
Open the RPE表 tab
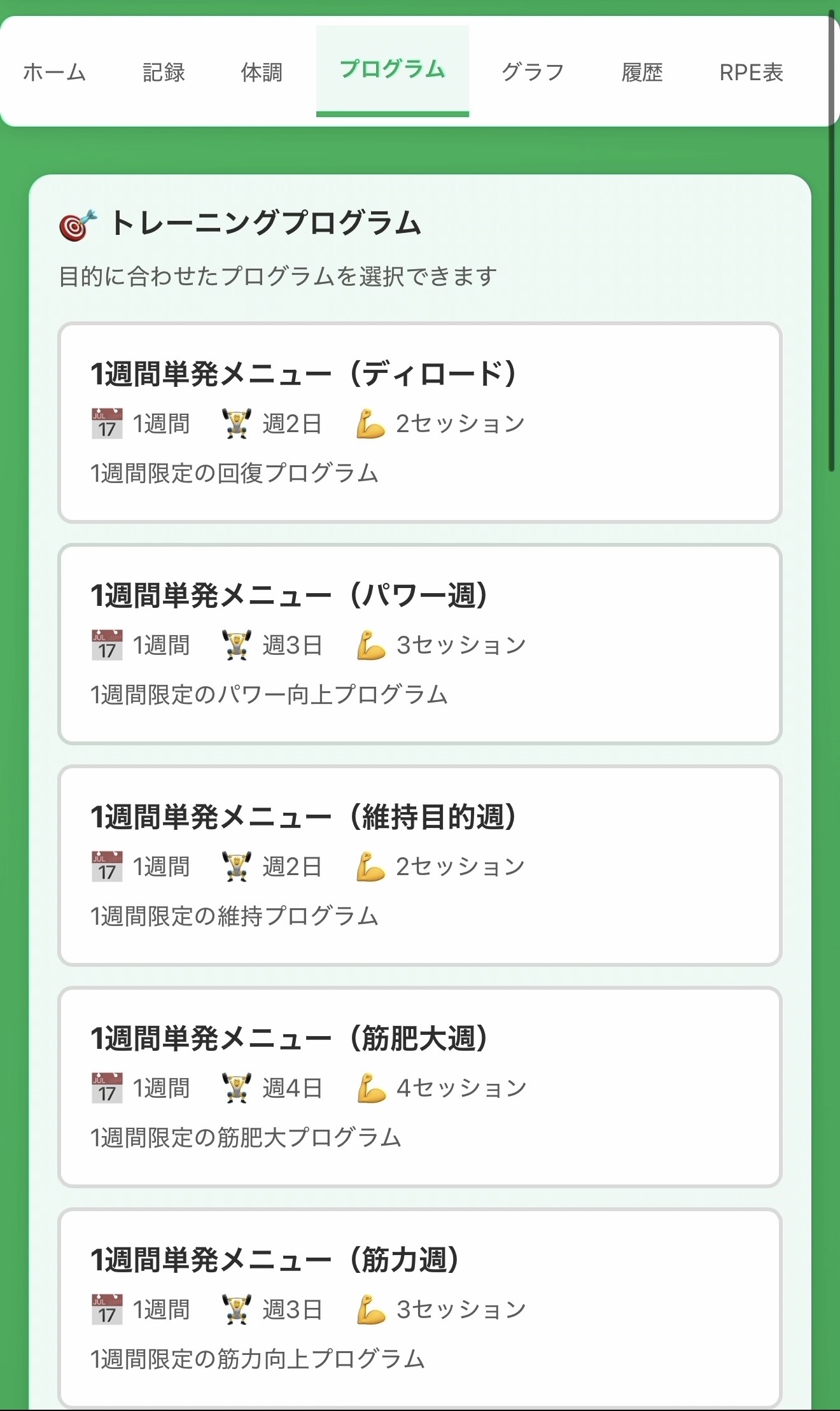pyautogui.click(x=752, y=72)
